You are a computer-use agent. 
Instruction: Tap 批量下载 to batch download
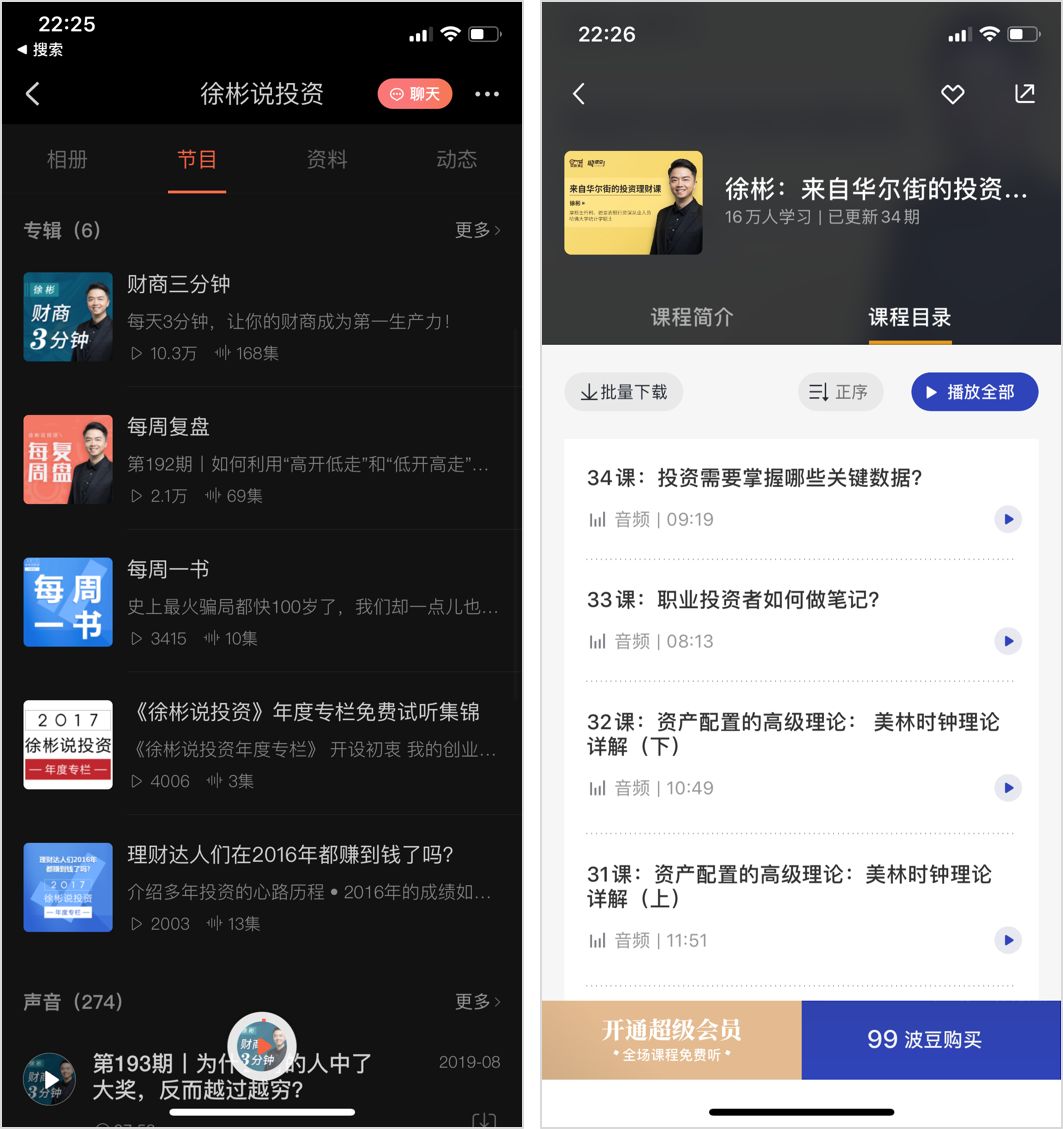[x=624, y=392]
